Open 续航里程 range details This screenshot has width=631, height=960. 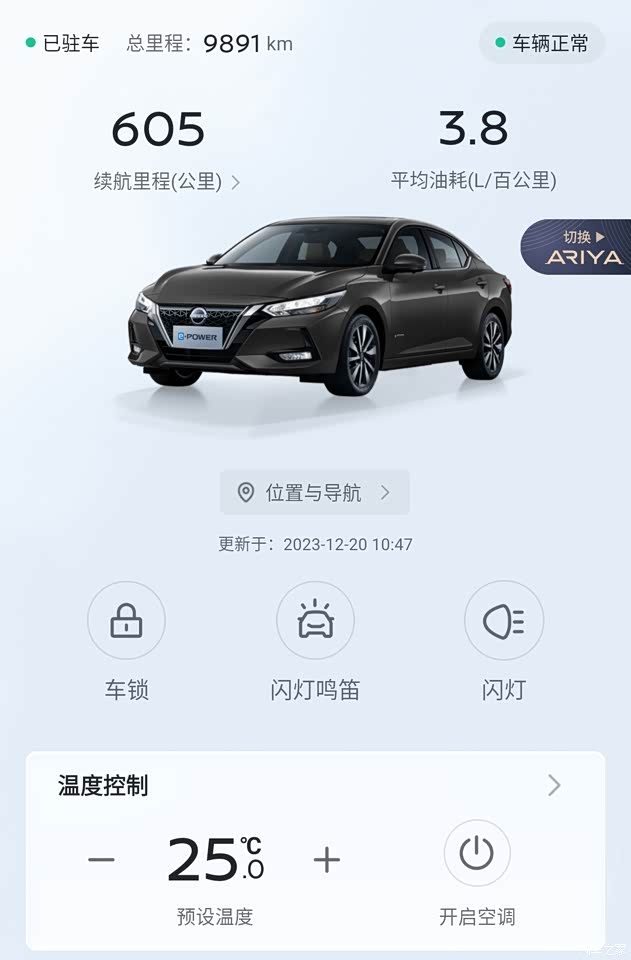(167, 182)
